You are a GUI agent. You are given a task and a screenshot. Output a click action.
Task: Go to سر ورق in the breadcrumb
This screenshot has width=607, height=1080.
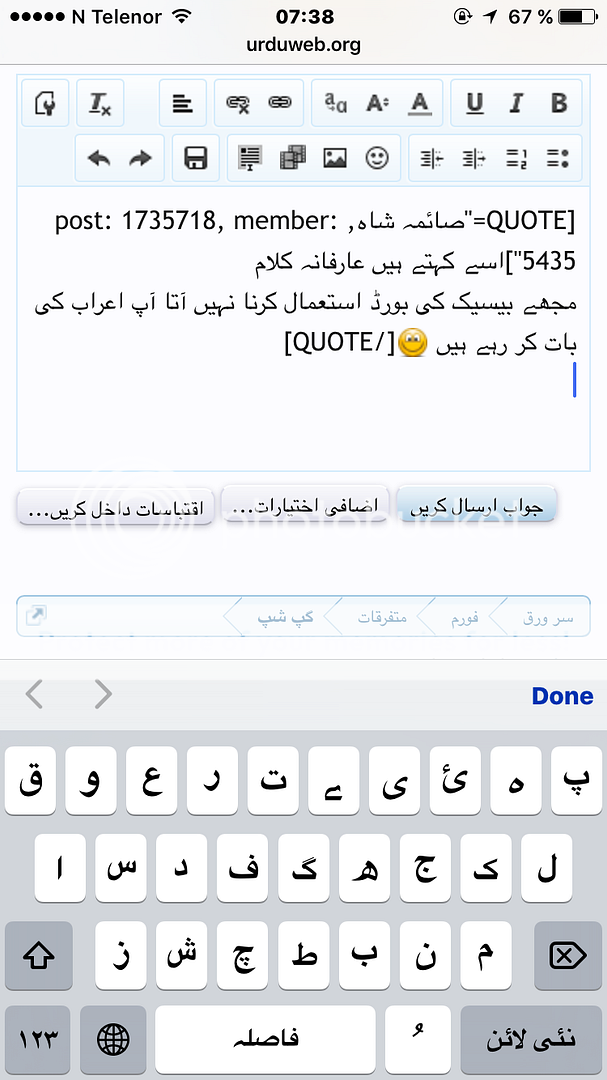pyautogui.click(x=548, y=617)
